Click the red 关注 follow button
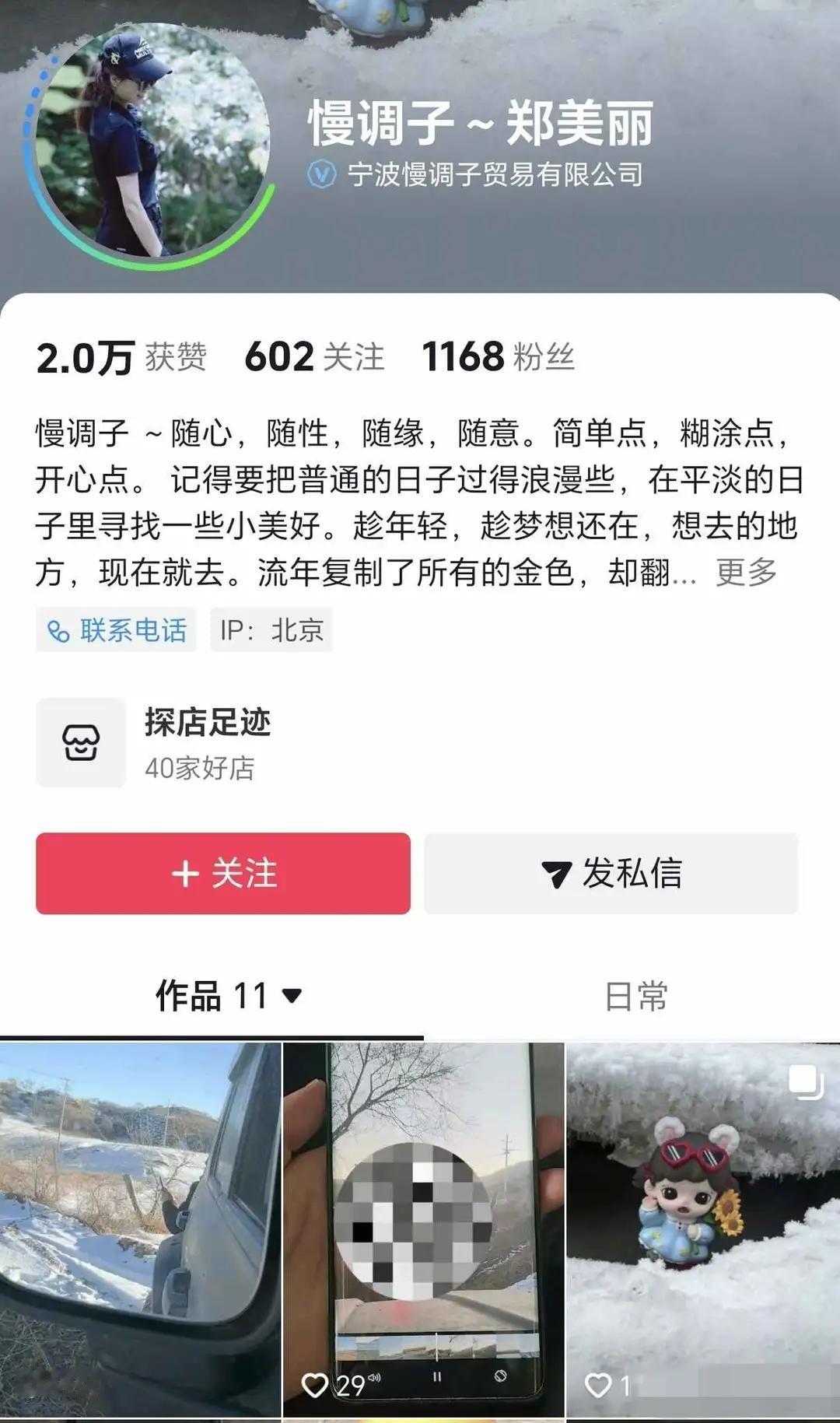 pyautogui.click(x=224, y=874)
